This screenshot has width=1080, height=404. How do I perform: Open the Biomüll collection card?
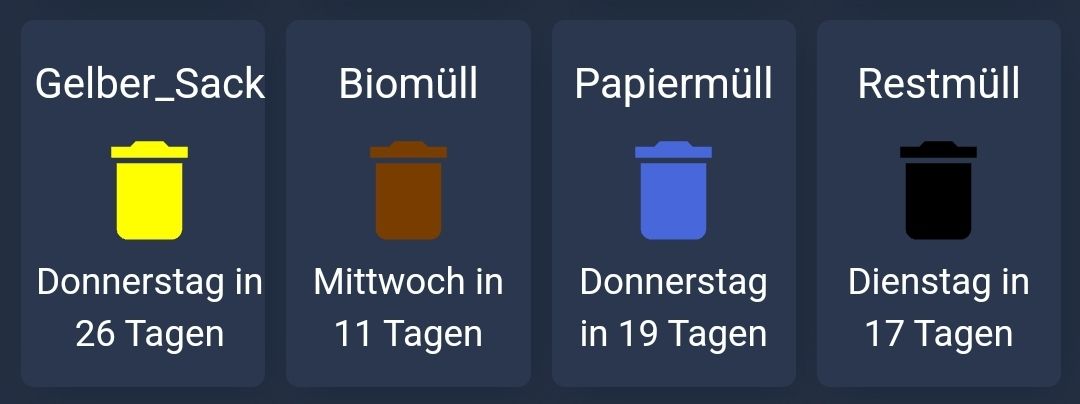pos(408,203)
